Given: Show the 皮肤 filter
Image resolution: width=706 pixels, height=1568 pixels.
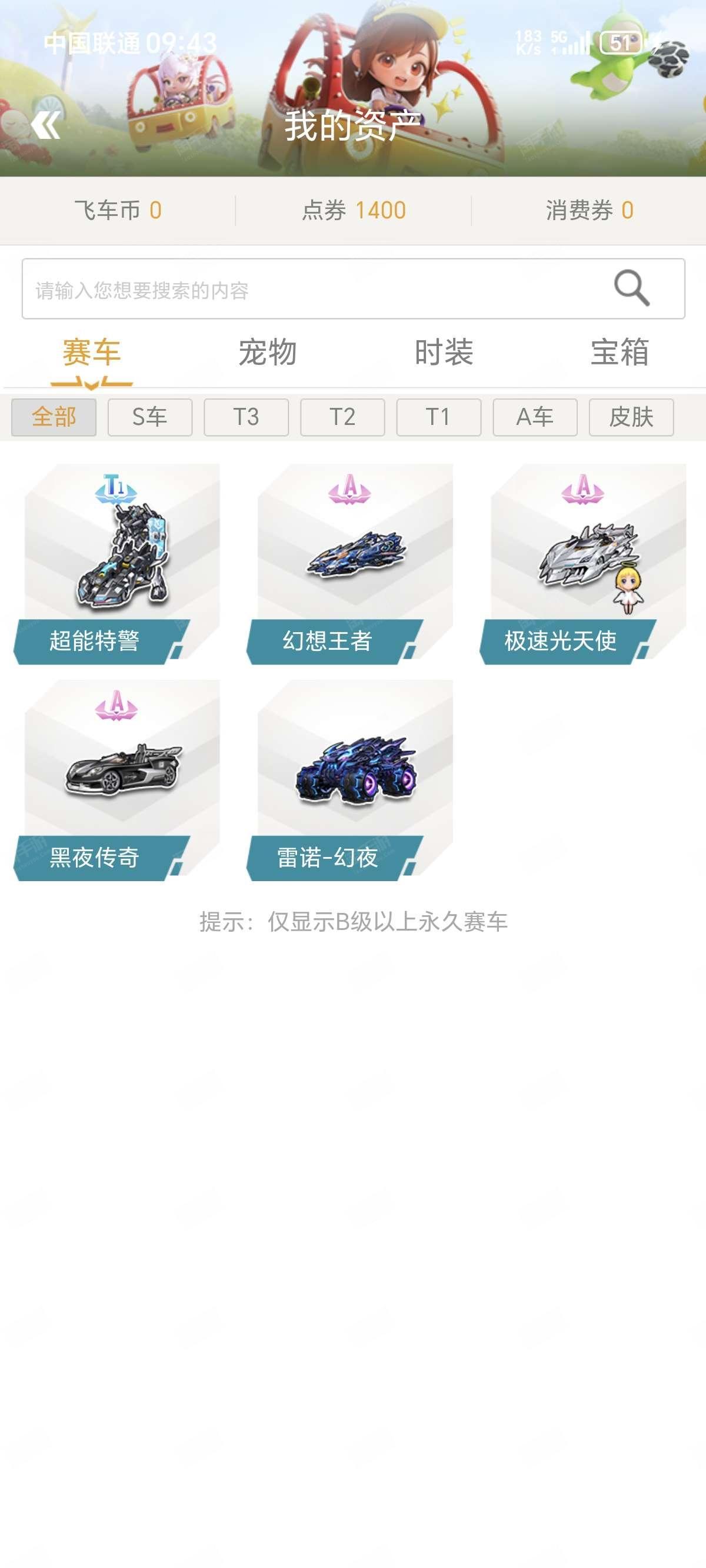Looking at the screenshot, I should [631, 417].
